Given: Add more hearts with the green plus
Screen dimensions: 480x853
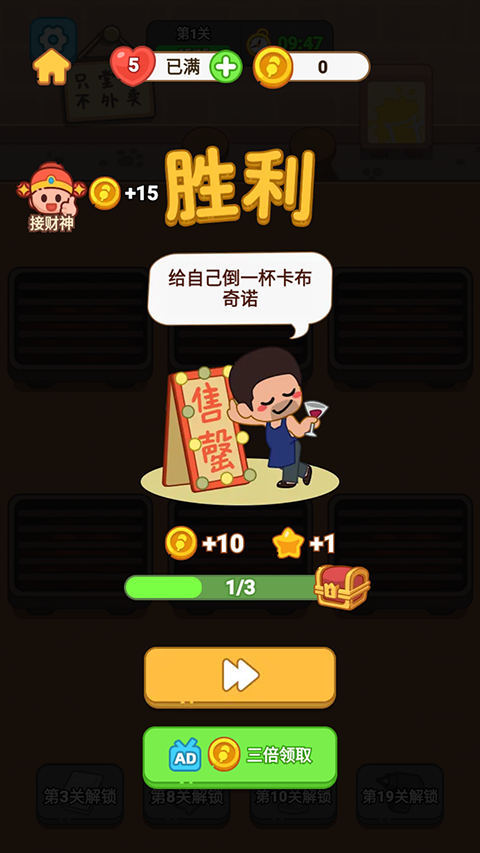Looking at the screenshot, I should click(226, 66).
